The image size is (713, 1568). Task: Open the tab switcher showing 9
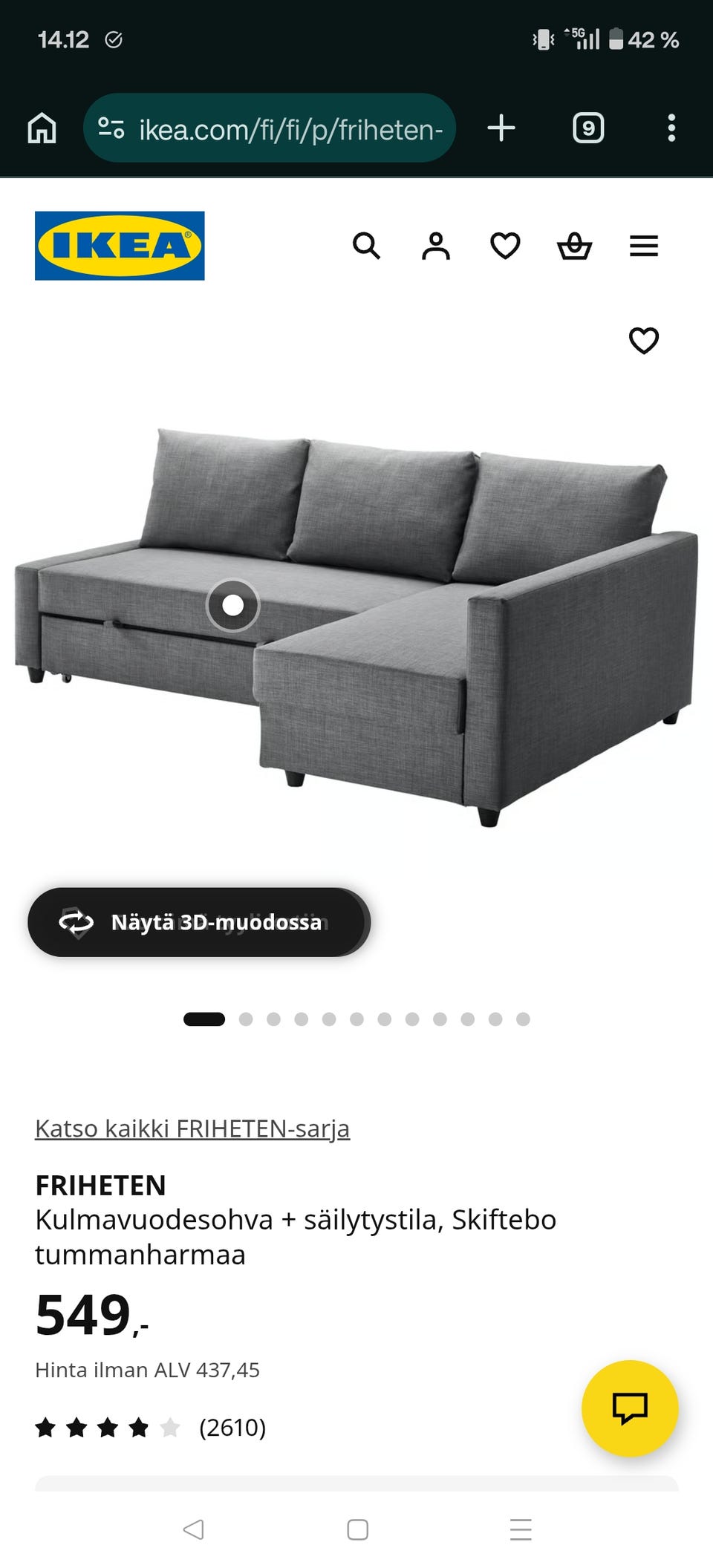[x=588, y=128]
